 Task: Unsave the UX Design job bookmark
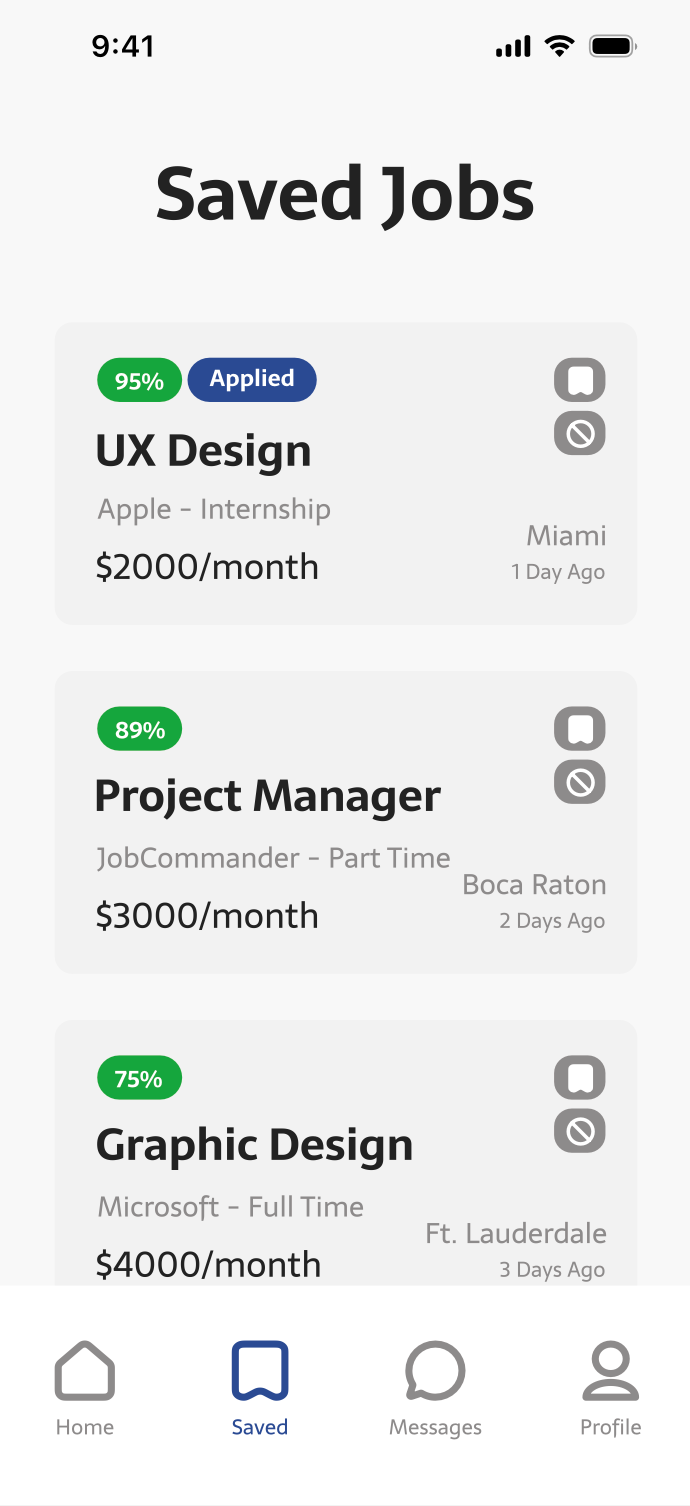pyautogui.click(x=580, y=380)
